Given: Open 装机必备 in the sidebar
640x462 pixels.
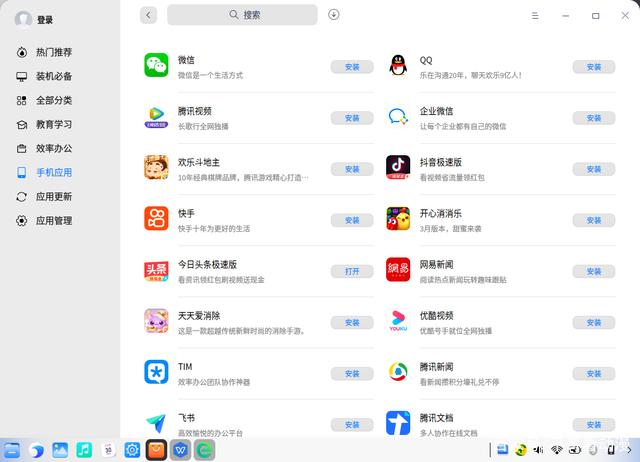Looking at the screenshot, I should tap(53, 76).
